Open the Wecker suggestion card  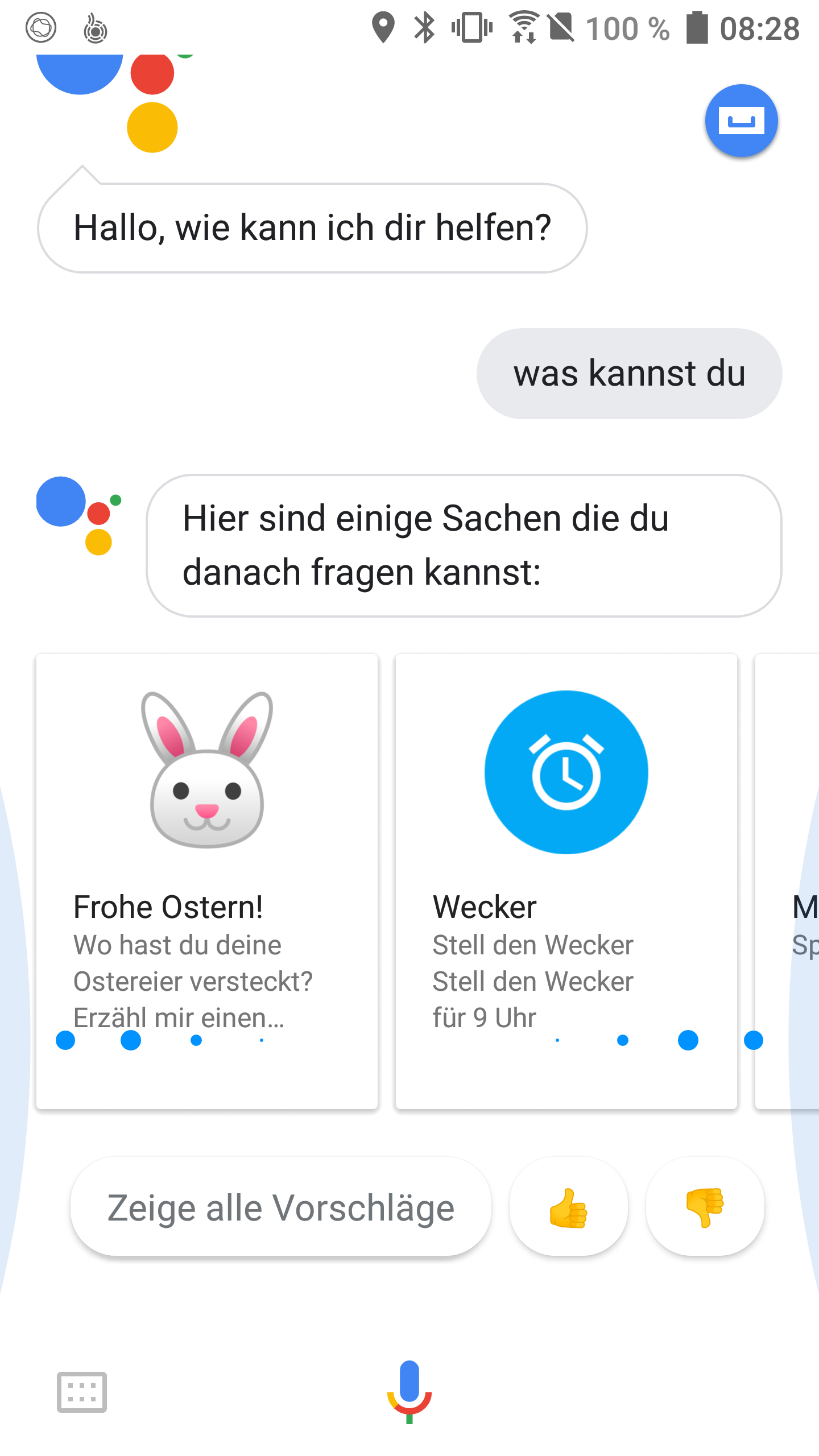566,881
